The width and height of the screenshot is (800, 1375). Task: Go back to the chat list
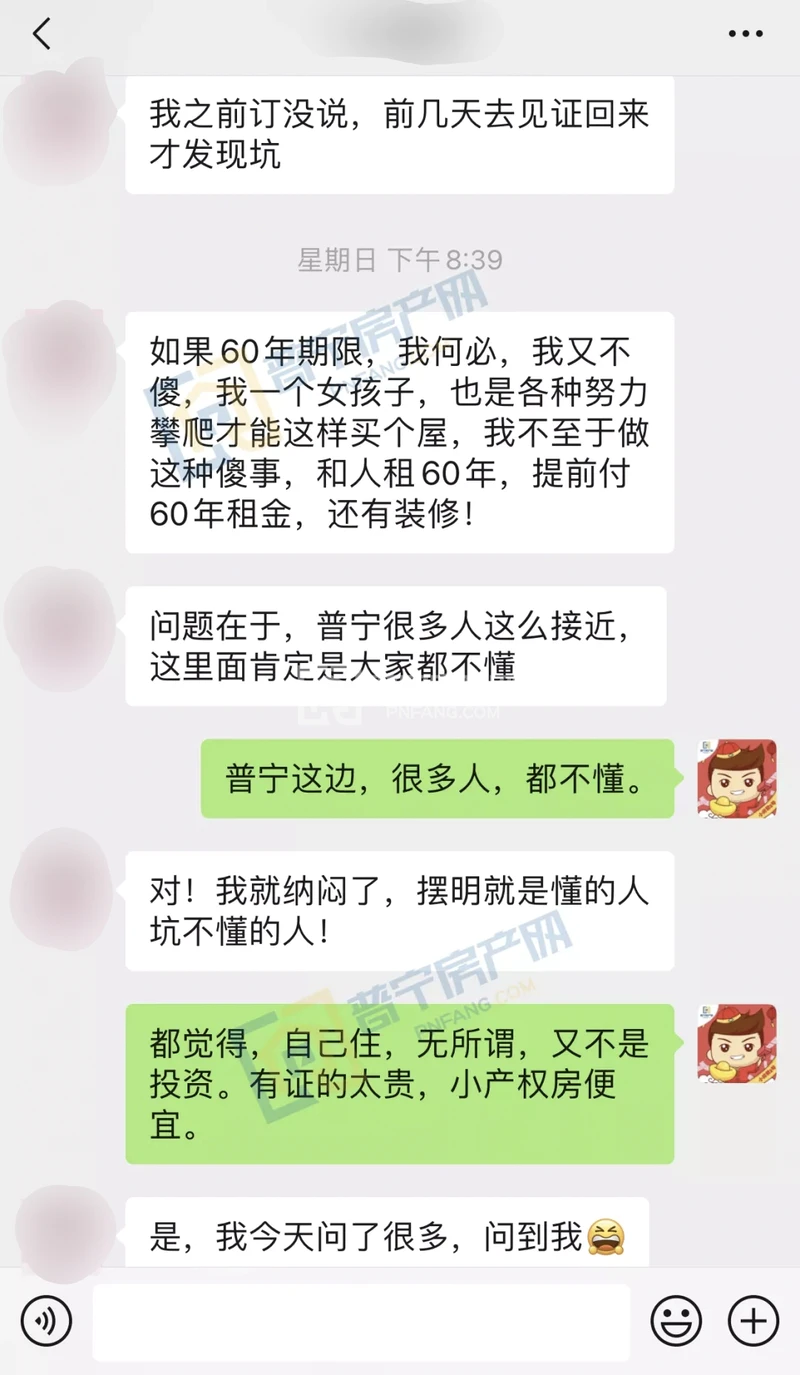(x=41, y=35)
